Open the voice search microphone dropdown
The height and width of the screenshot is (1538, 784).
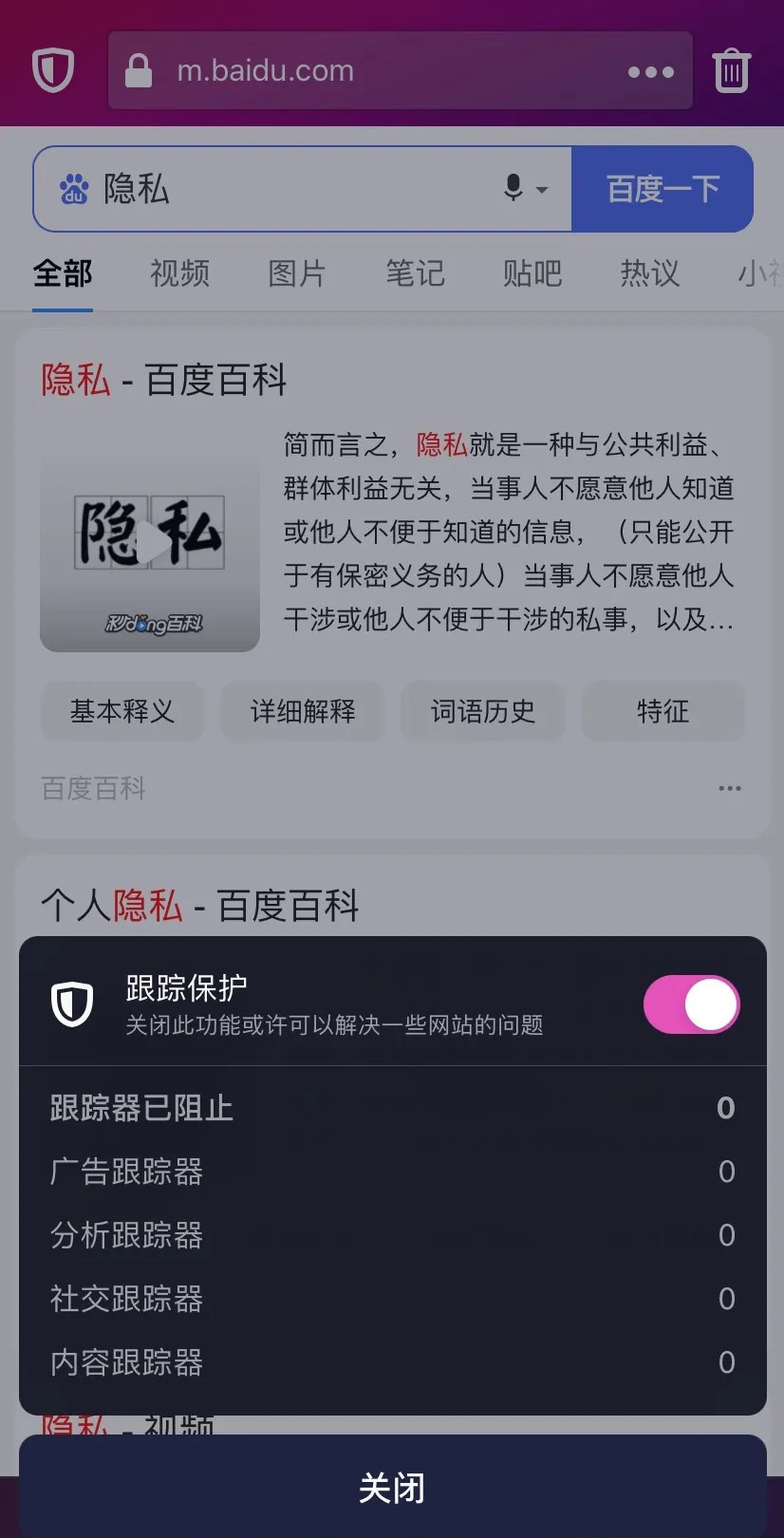point(525,189)
